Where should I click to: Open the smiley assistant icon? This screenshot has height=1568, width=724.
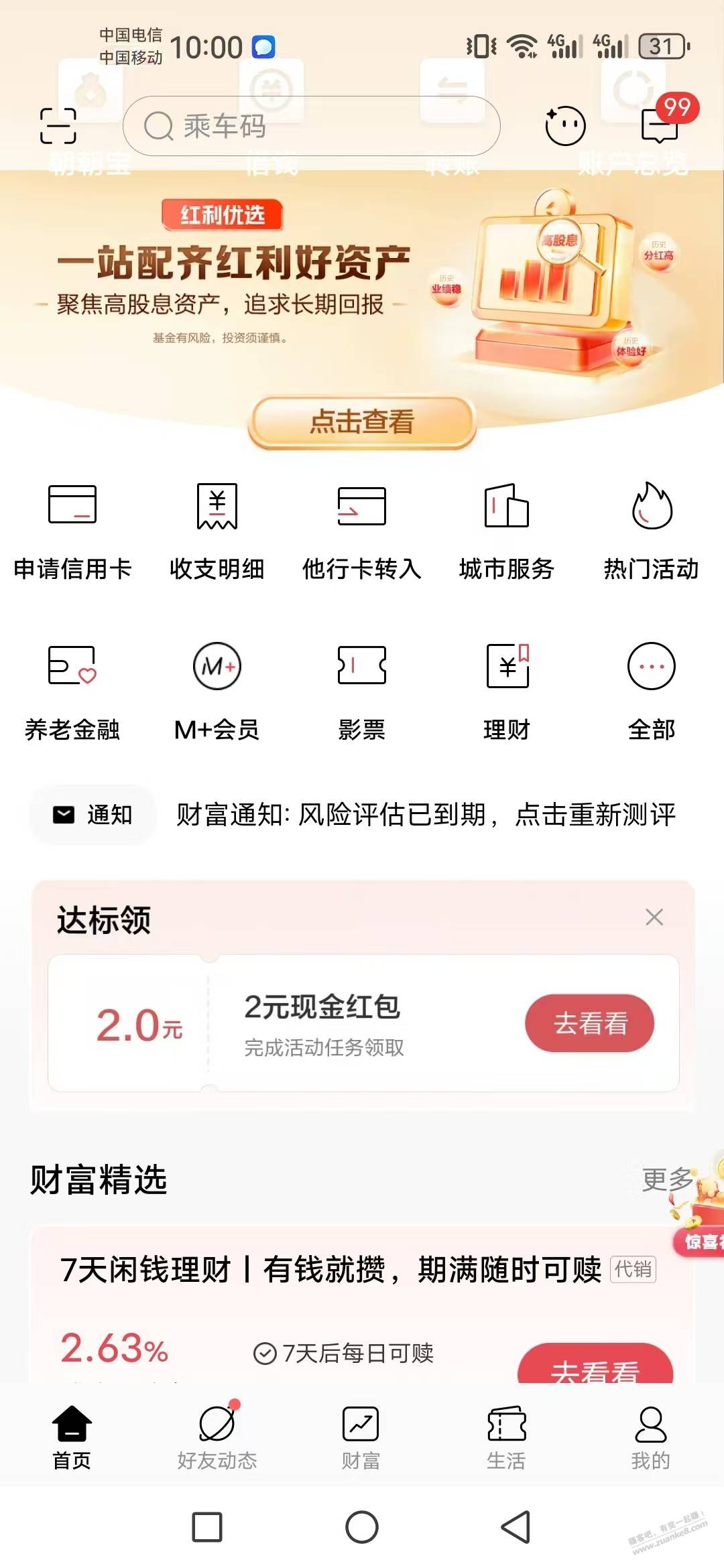point(565,126)
